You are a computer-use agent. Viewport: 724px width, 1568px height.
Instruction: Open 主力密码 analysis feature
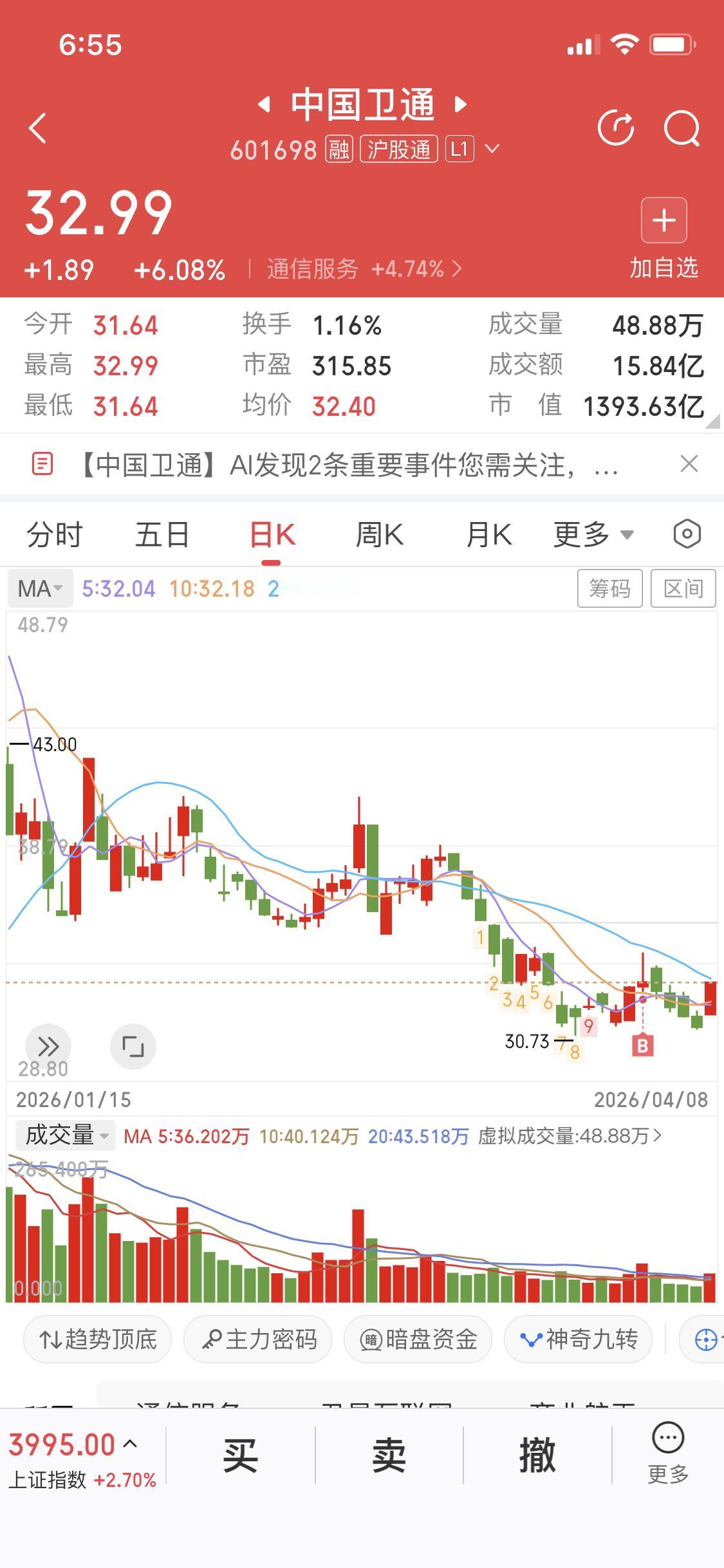click(257, 1339)
